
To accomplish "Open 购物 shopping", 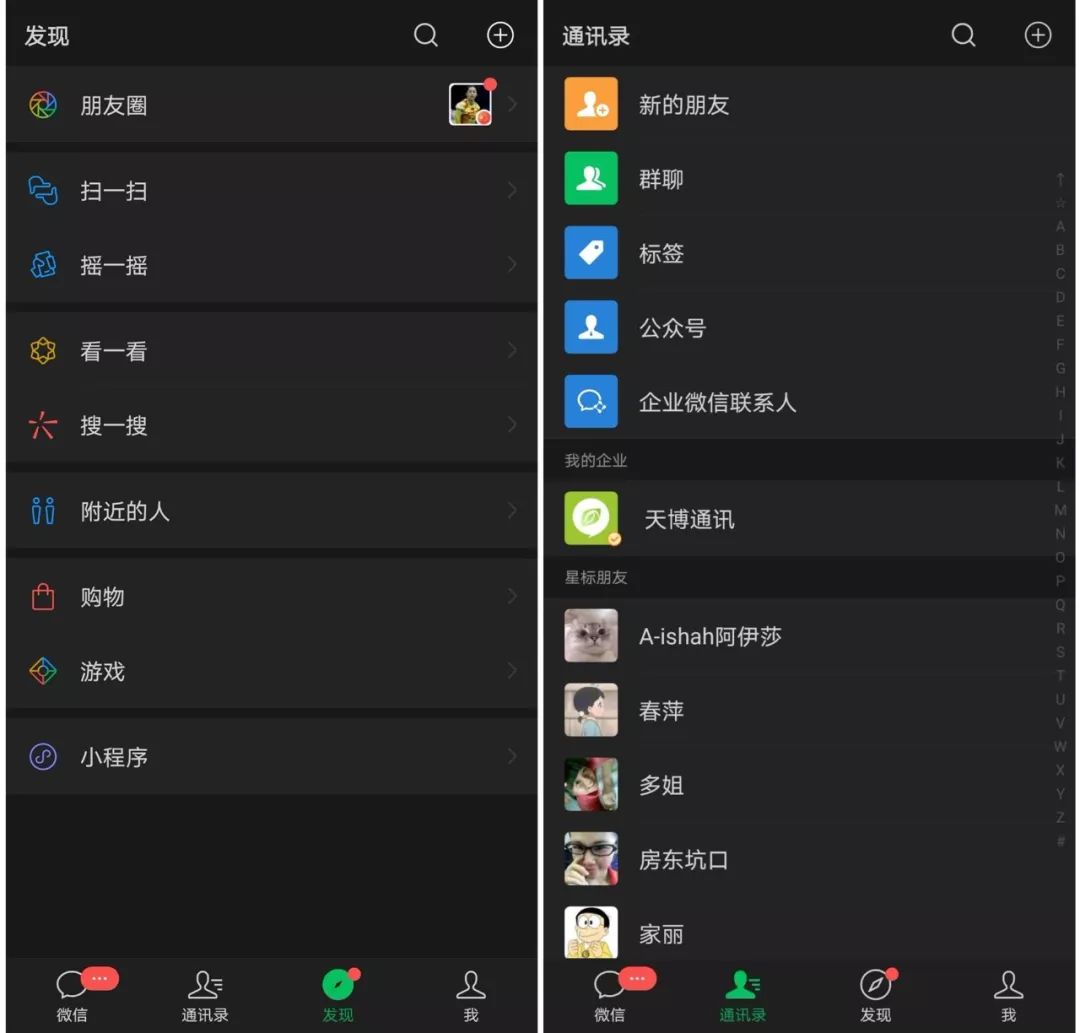I will (271, 596).
